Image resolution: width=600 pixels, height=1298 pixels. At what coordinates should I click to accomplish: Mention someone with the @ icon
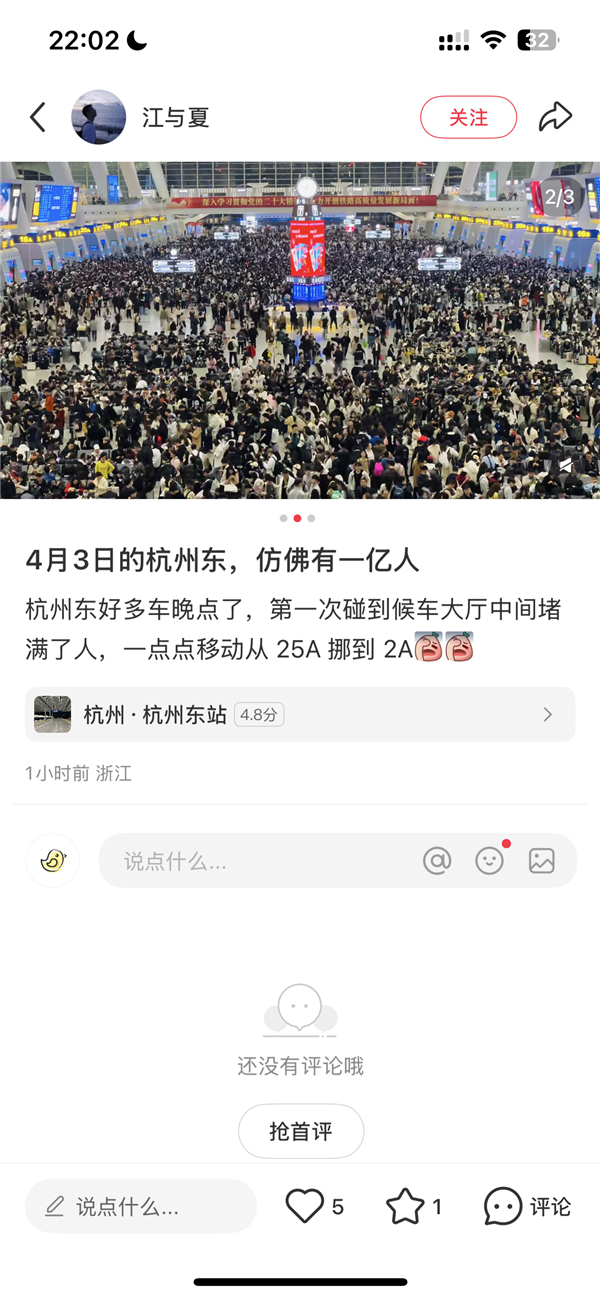437,861
